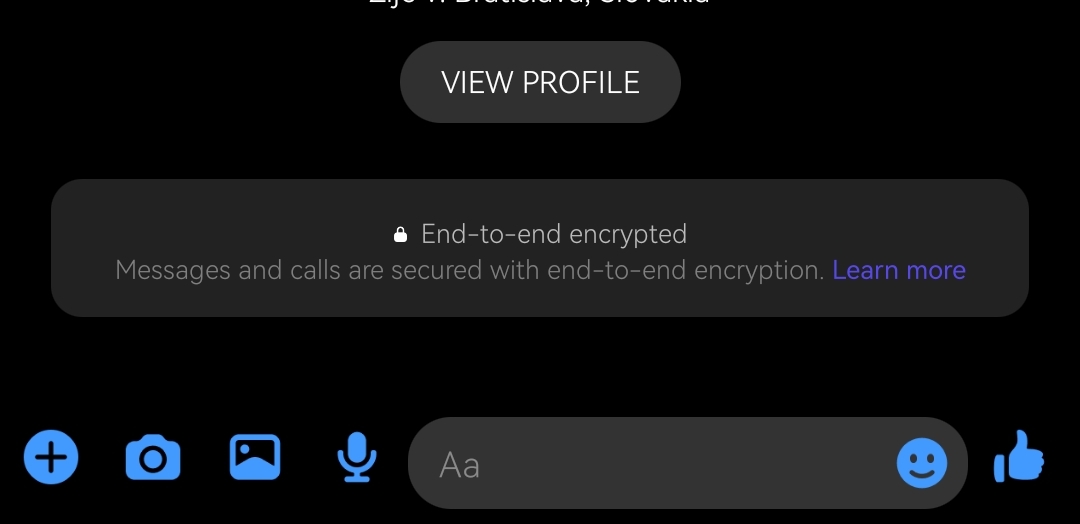The image size is (1080, 524).
Task: Open the View Profile button
Action: click(x=540, y=82)
